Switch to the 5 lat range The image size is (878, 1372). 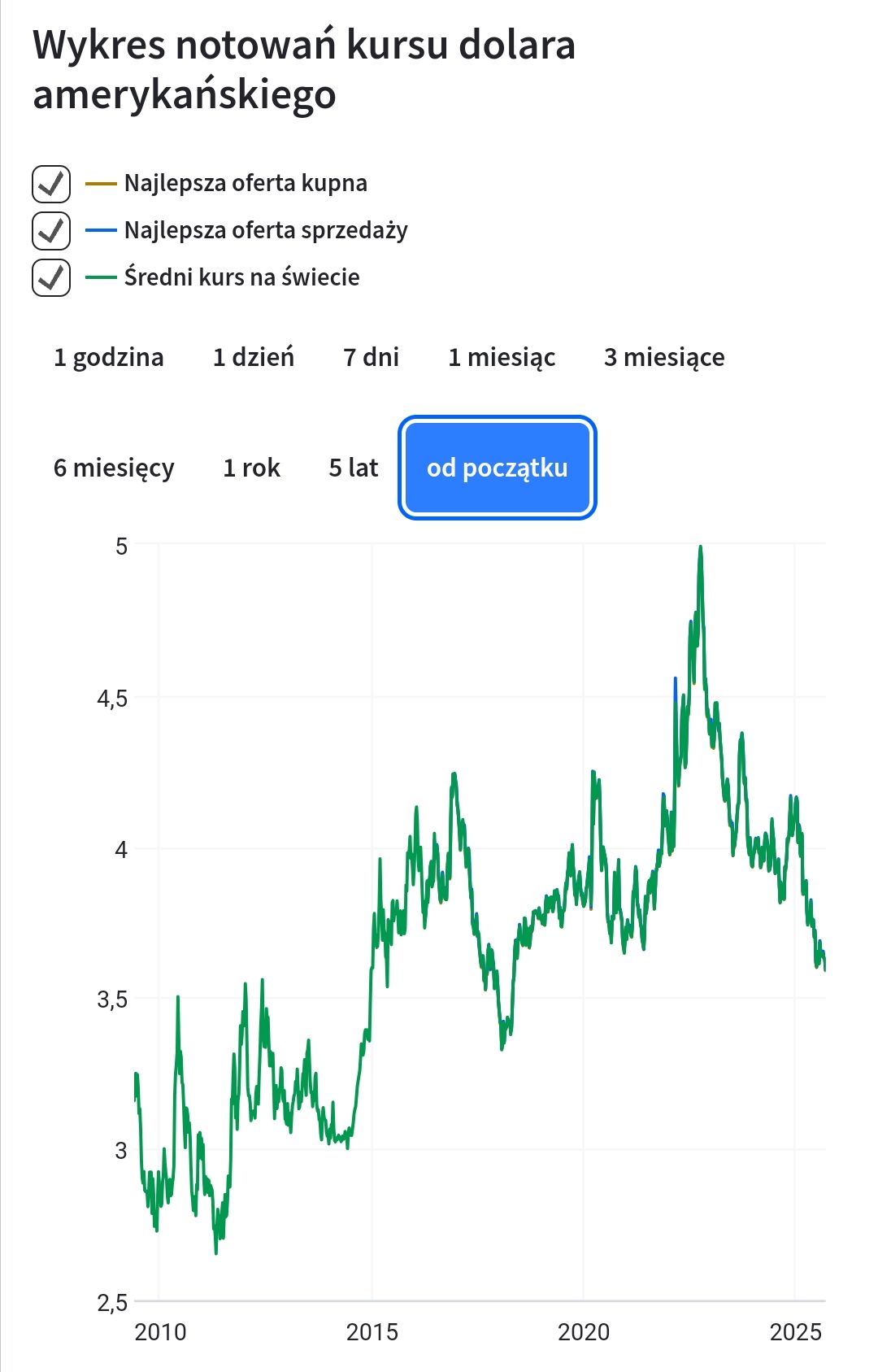point(354,468)
